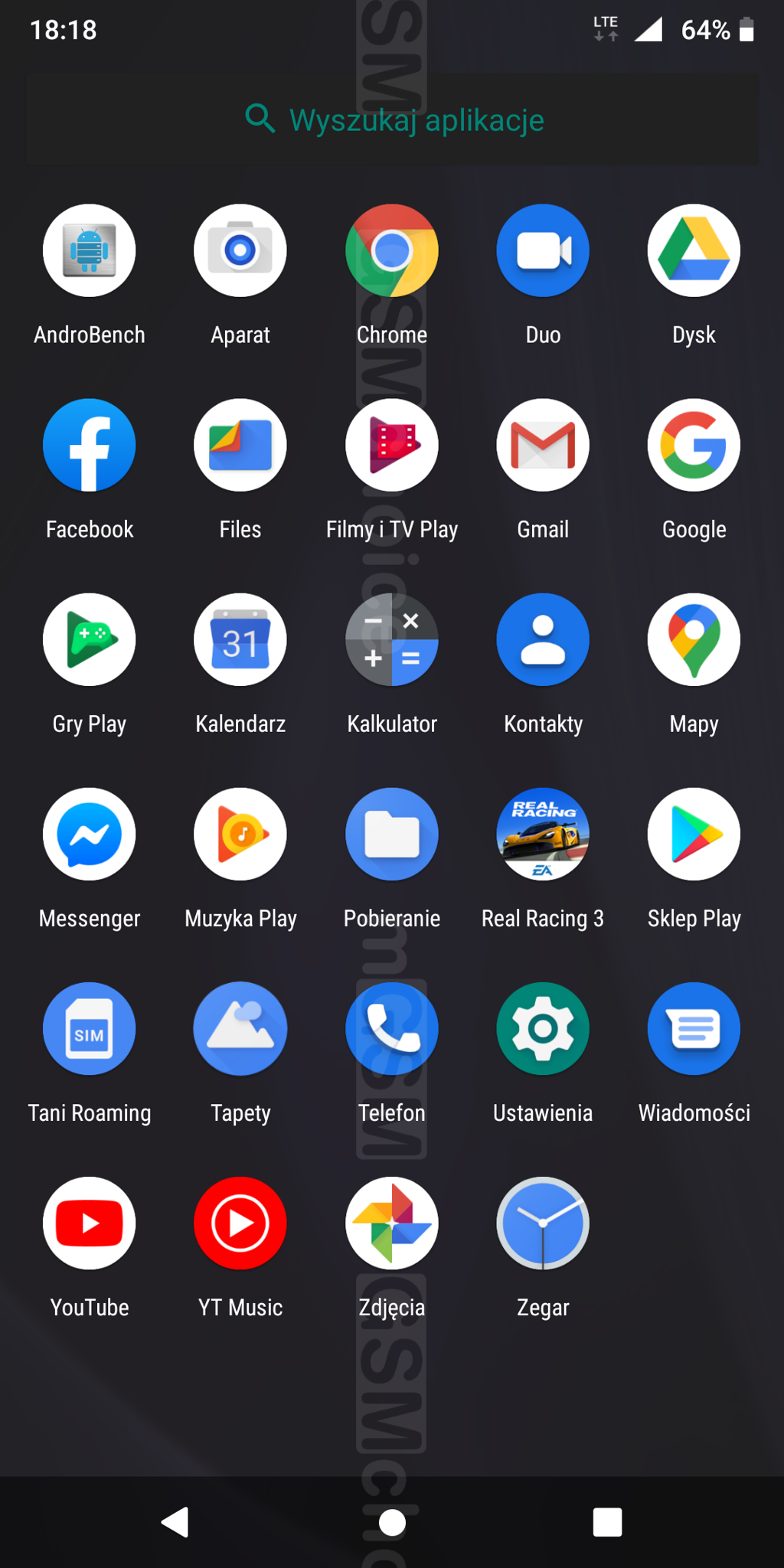
Task: Open the Chrome browser
Action: (392, 250)
